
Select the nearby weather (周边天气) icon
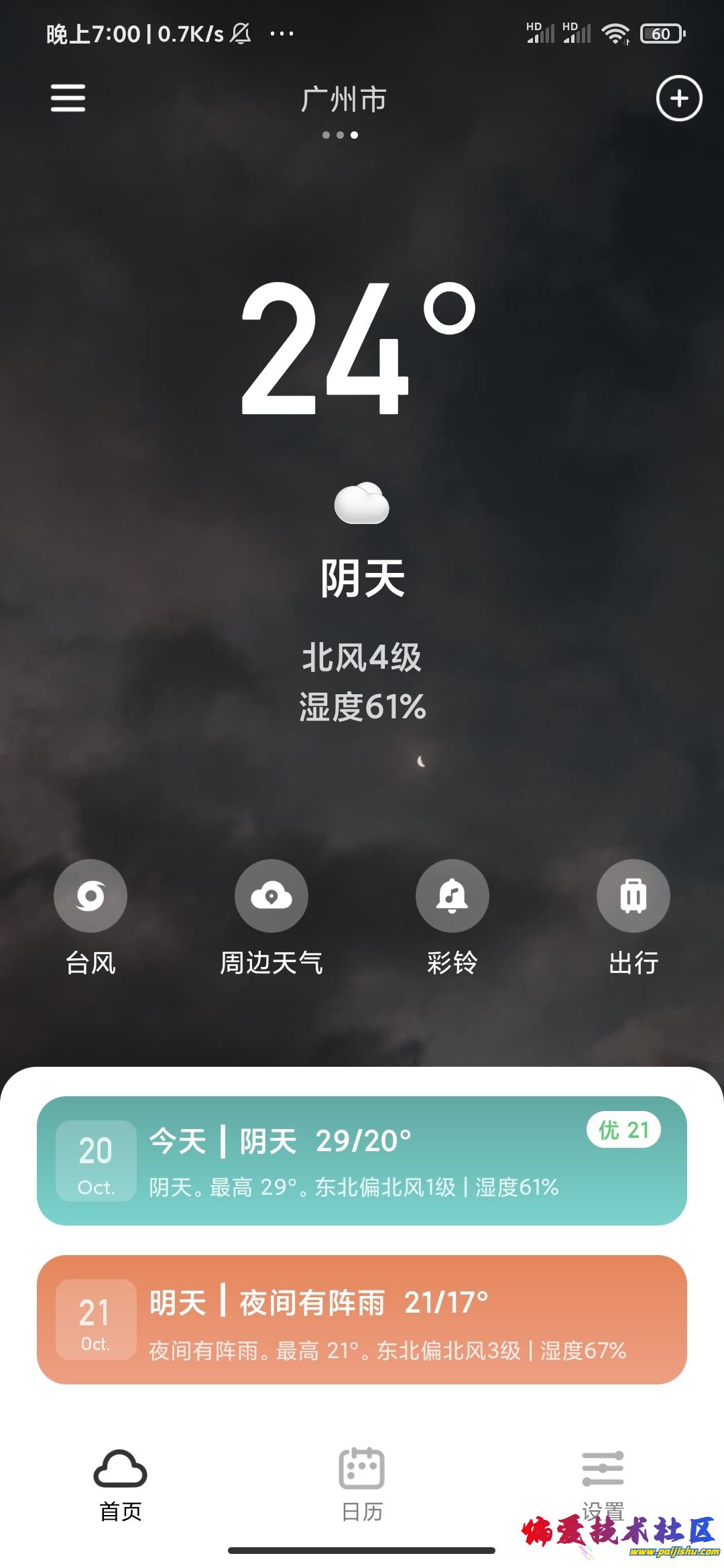[271, 896]
